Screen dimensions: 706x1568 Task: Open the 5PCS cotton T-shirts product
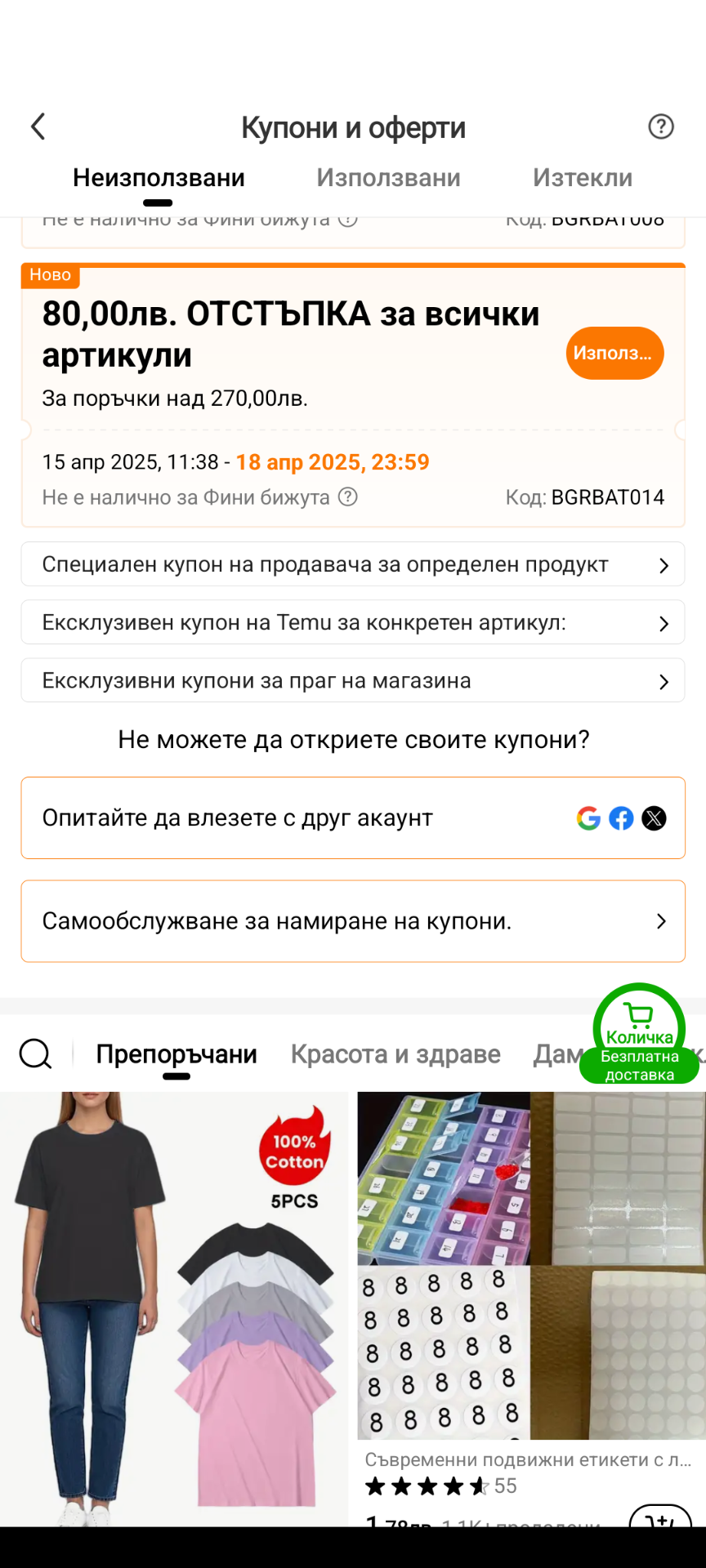[x=174, y=1307]
